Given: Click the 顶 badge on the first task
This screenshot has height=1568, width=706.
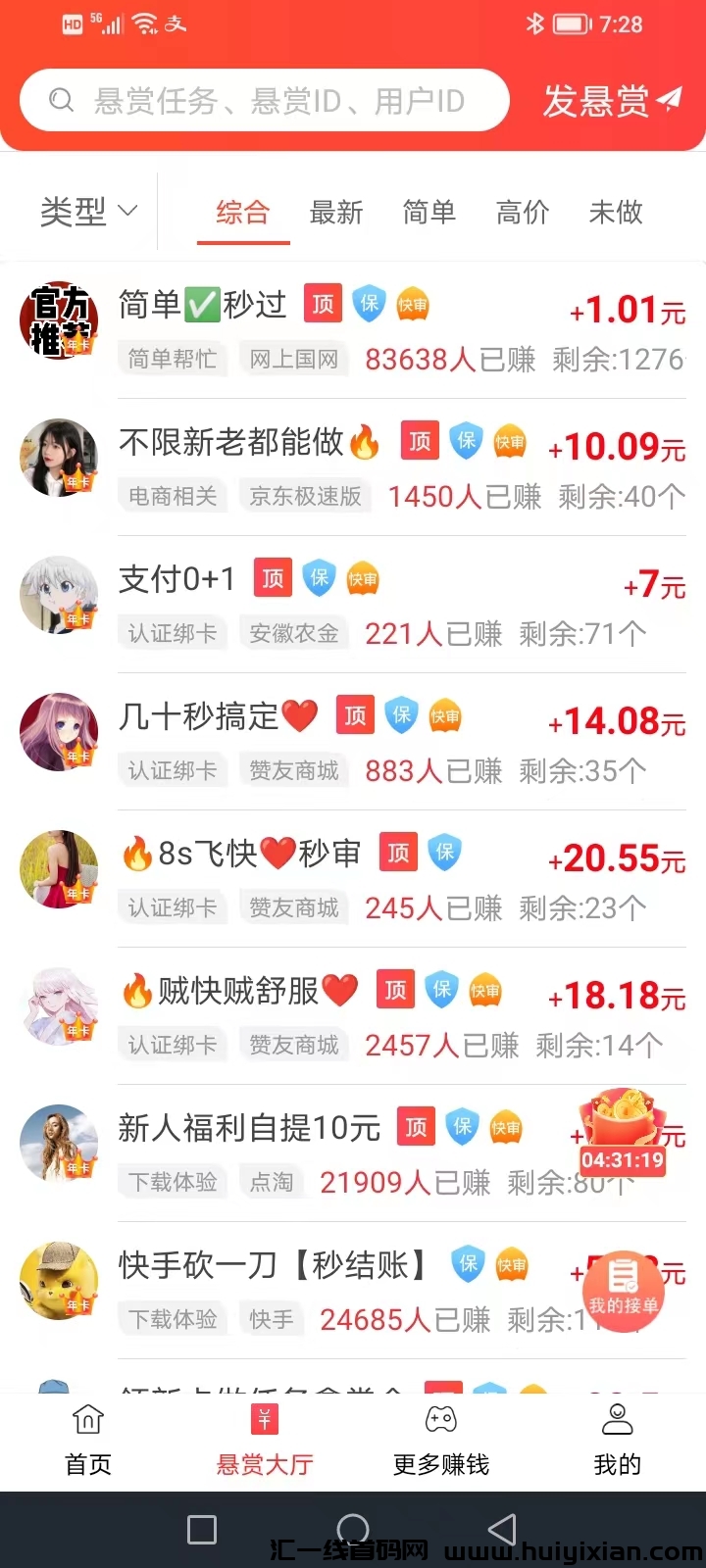Looking at the screenshot, I should [x=324, y=304].
